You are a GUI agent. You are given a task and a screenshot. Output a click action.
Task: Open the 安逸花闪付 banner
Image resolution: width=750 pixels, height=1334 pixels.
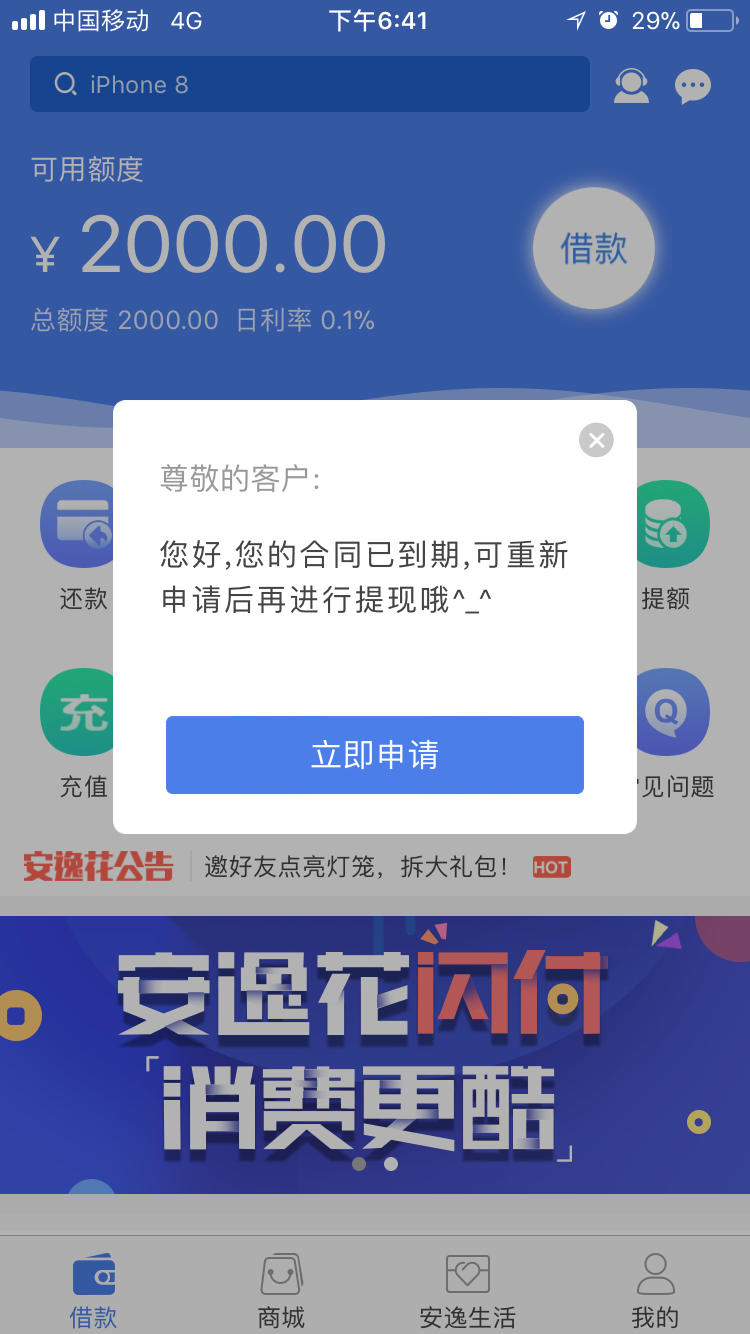(x=375, y=1055)
